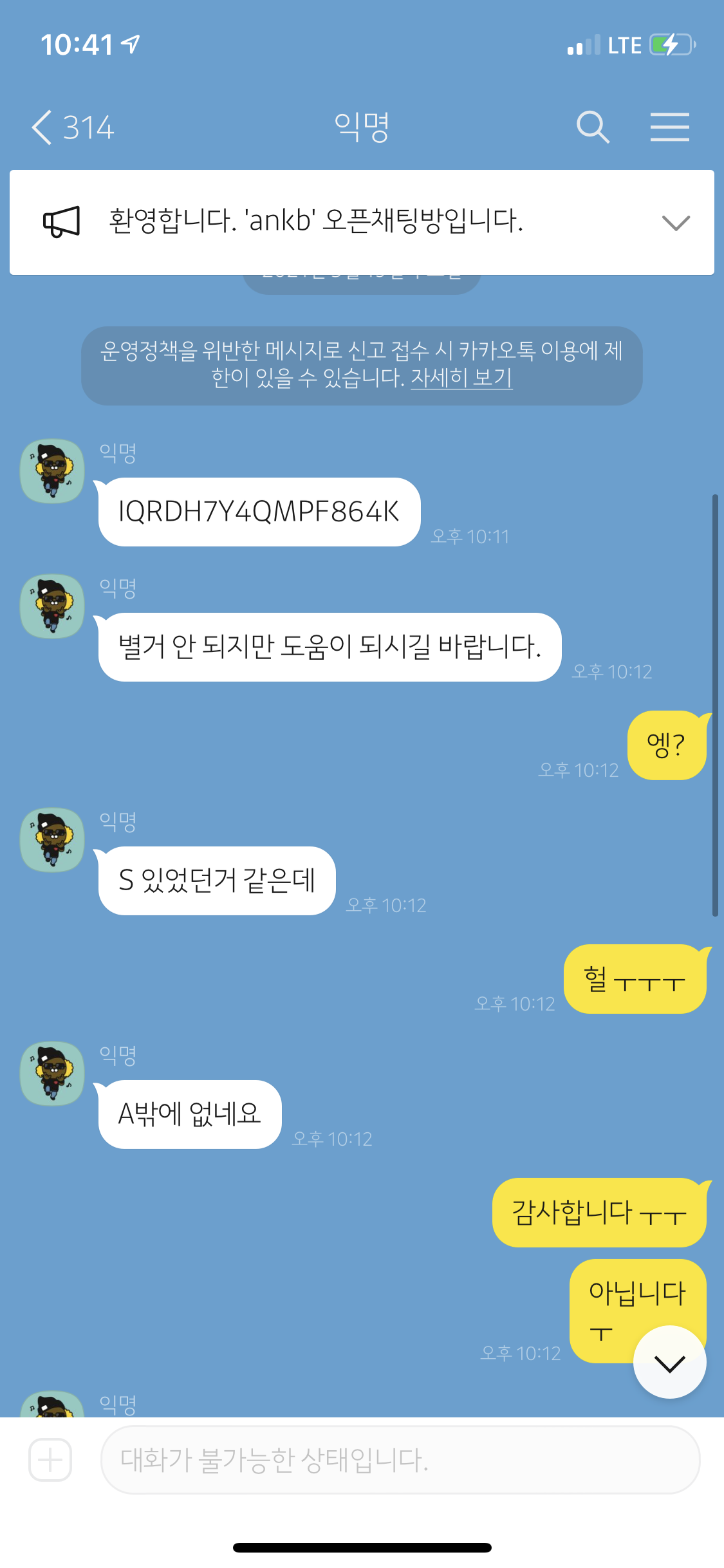Open the attachment plus button
Image resolution: width=724 pixels, height=1568 pixels.
coord(50,1460)
